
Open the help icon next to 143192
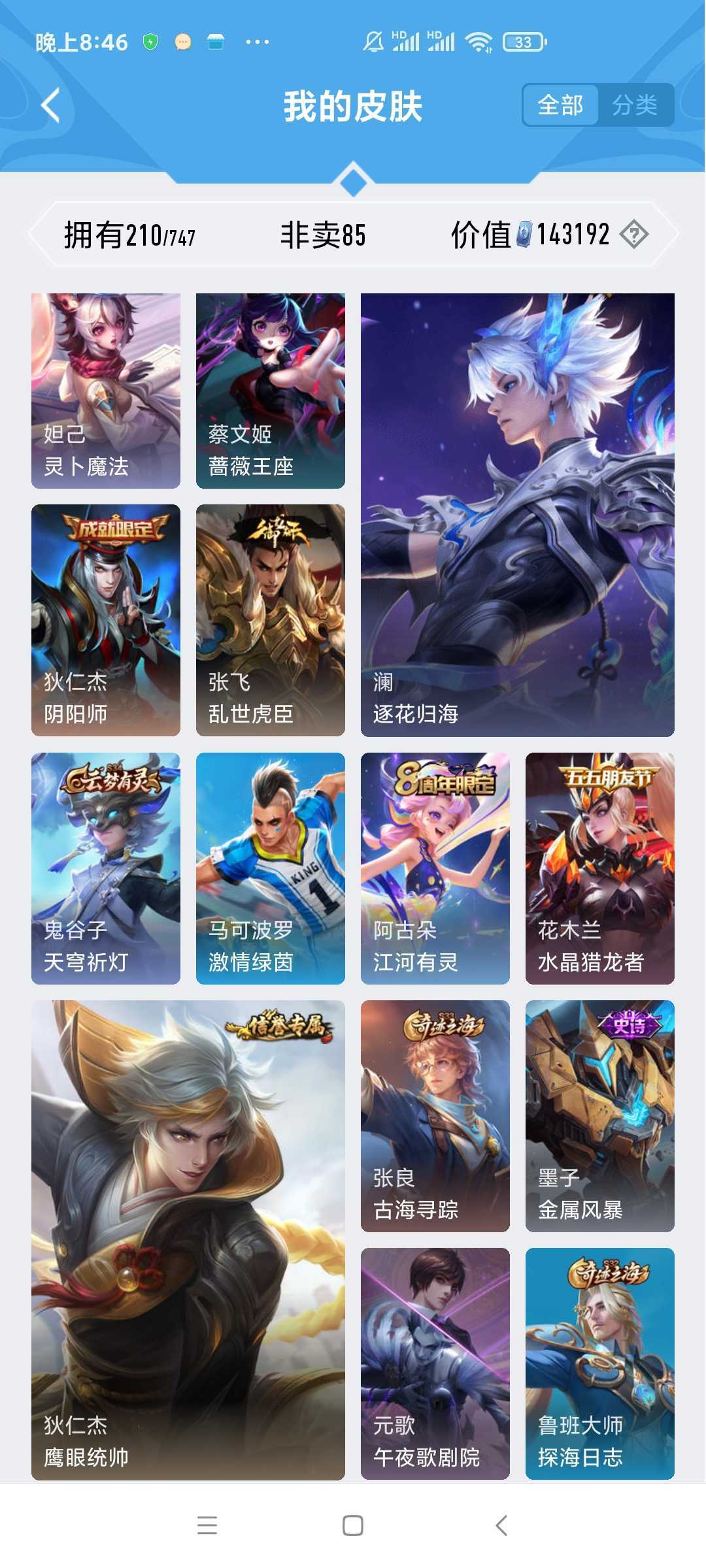coord(633,234)
